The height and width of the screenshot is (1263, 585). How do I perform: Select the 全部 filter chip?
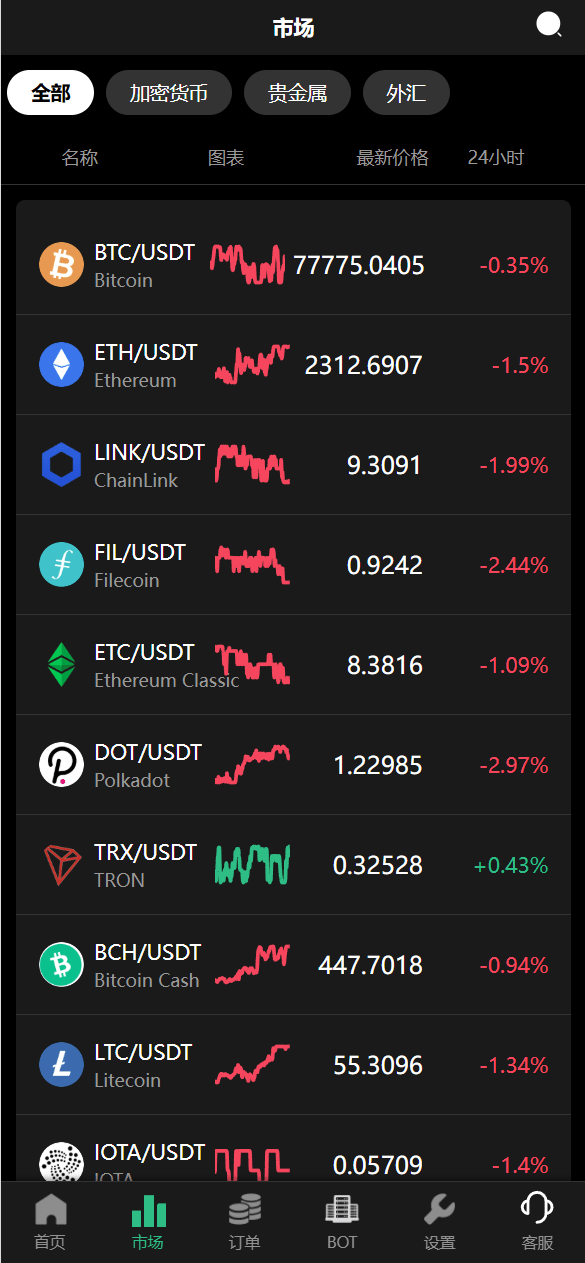(x=50, y=94)
